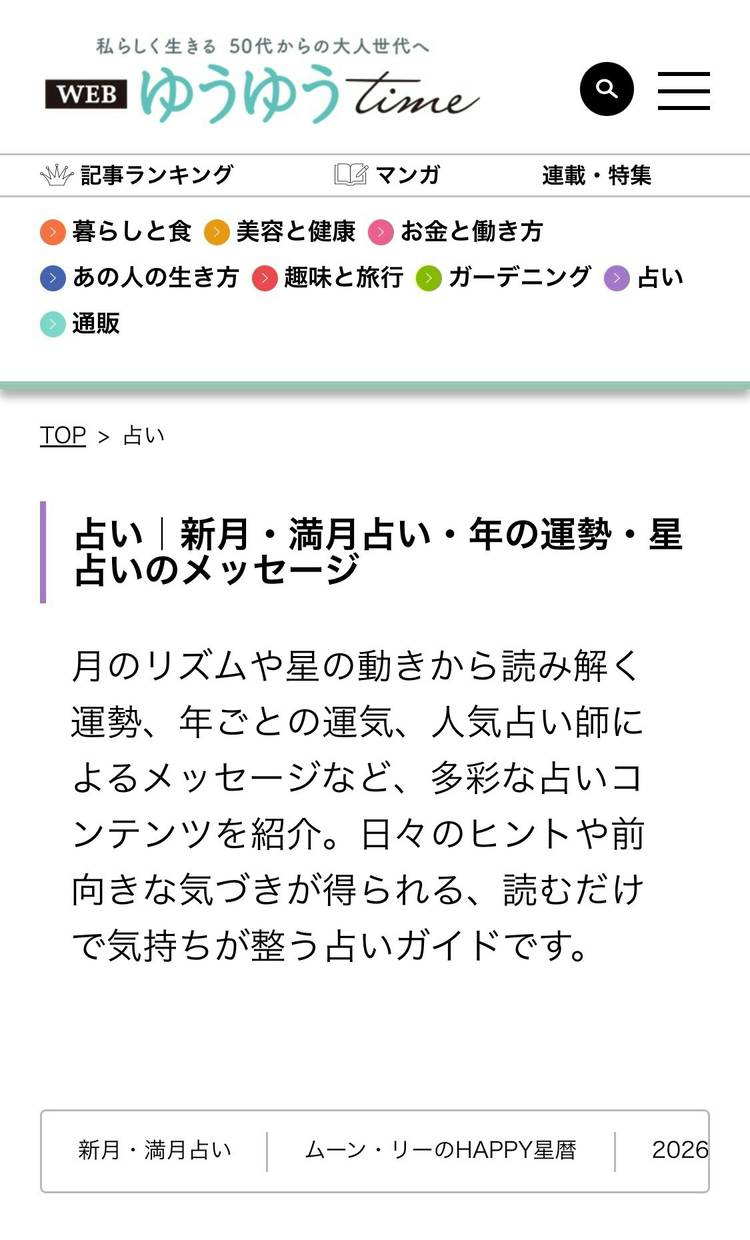Open the 通販 category
750x1240 pixels.
click(x=80, y=323)
